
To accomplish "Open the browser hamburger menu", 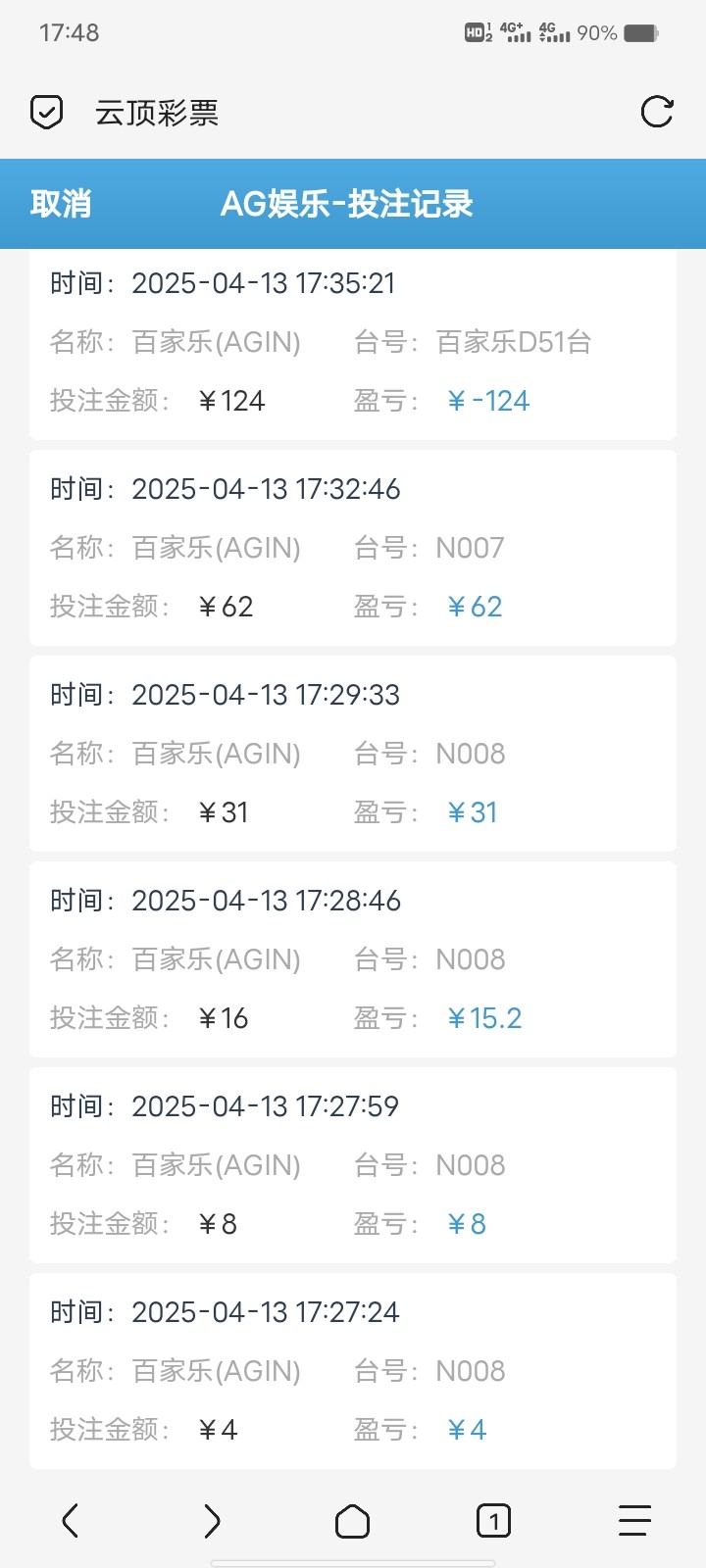I will pyautogui.click(x=634, y=1521).
